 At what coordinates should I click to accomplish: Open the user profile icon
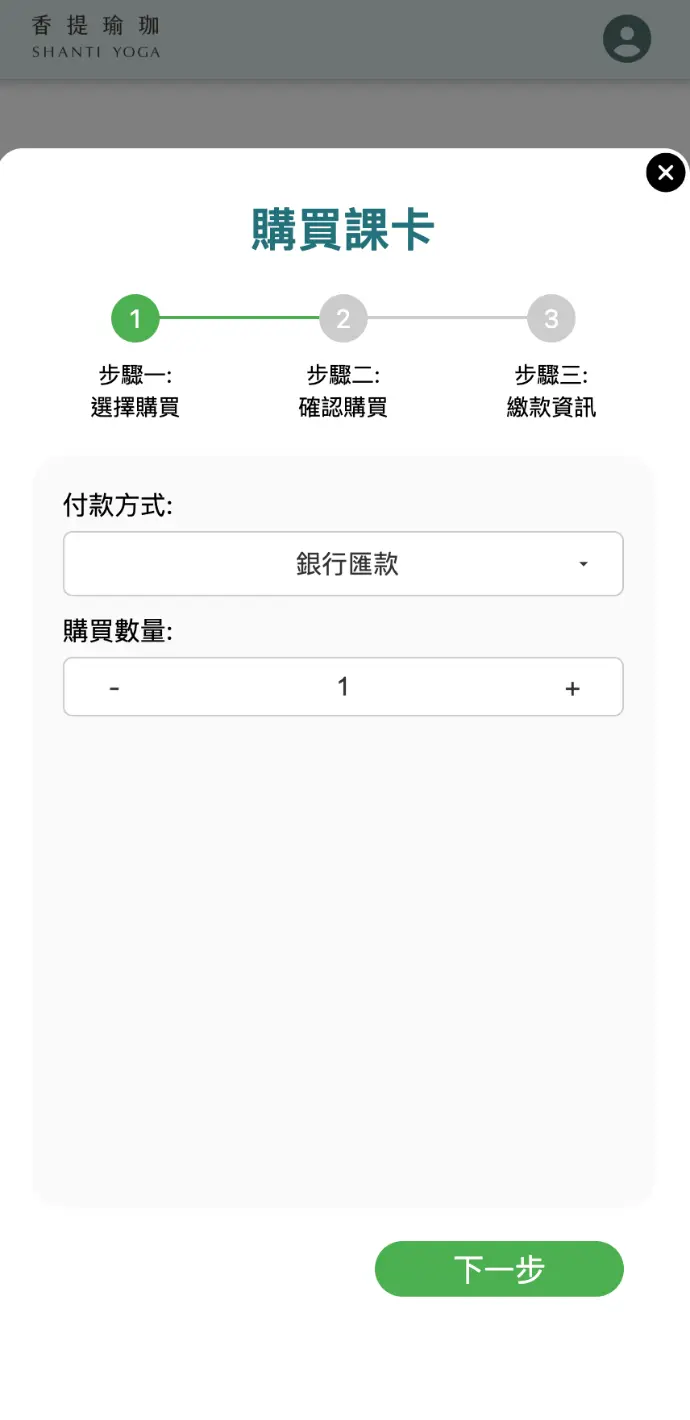tap(627, 39)
